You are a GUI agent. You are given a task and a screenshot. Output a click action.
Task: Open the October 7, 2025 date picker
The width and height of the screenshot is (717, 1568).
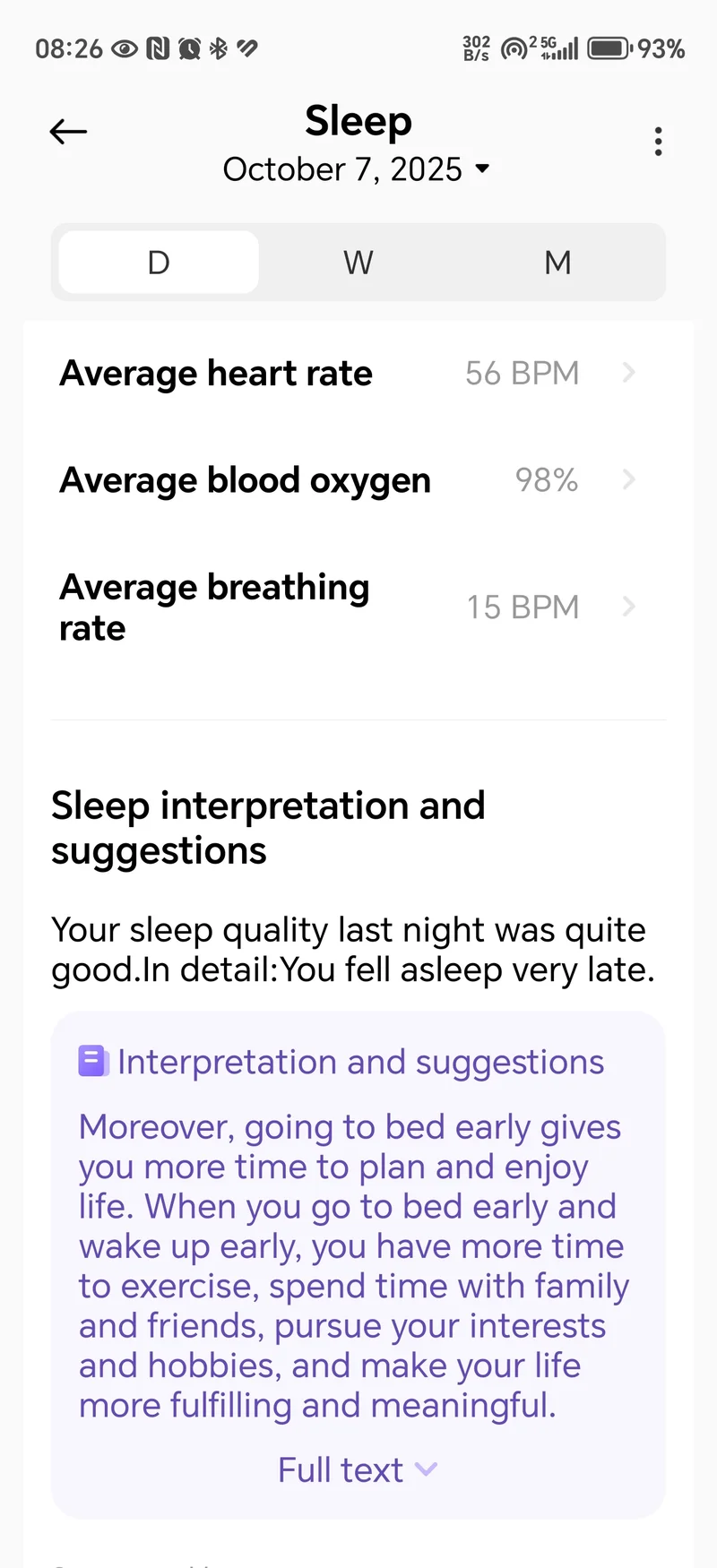click(357, 169)
